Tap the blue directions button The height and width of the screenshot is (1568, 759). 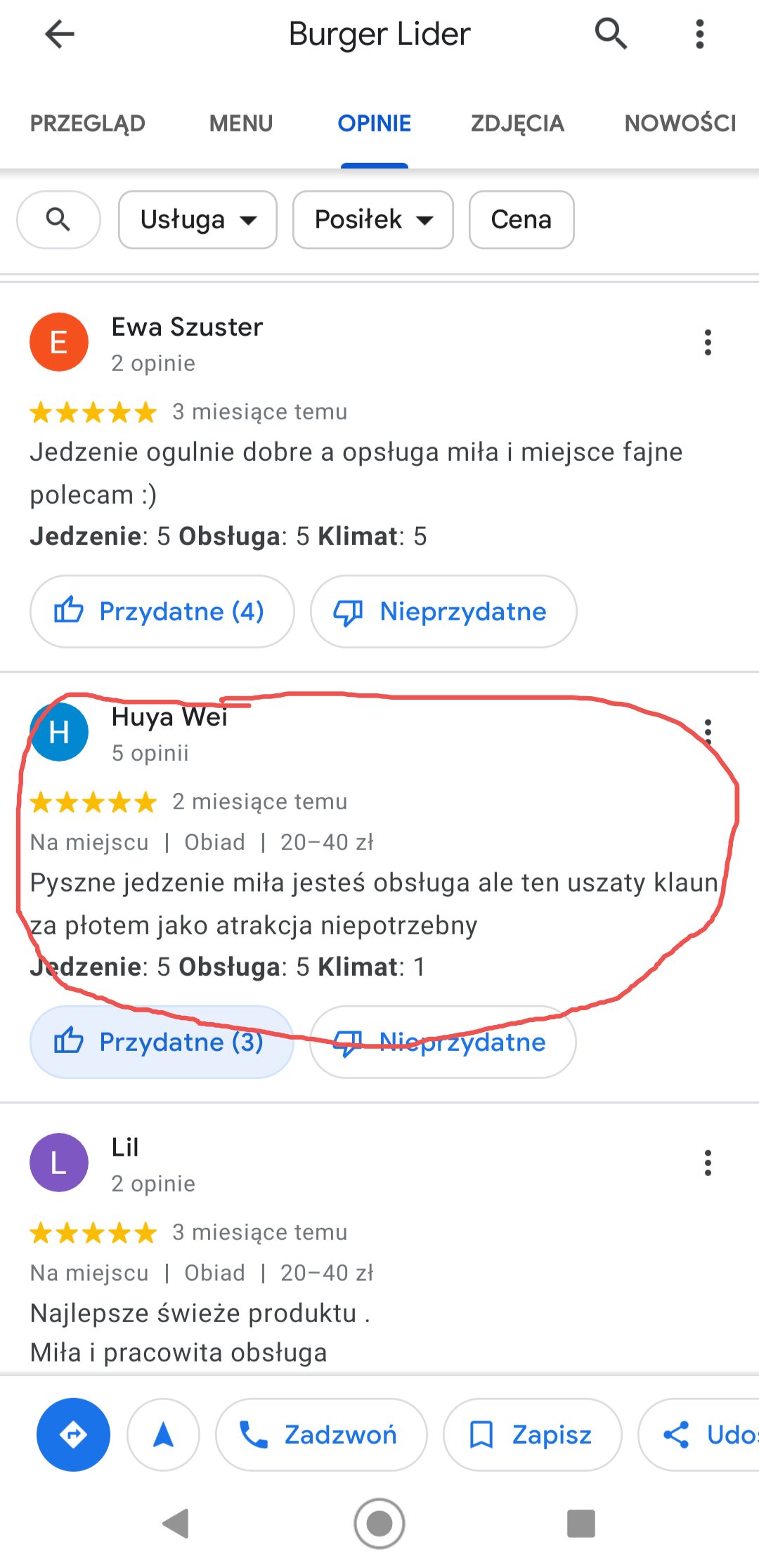pos(73,1435)
